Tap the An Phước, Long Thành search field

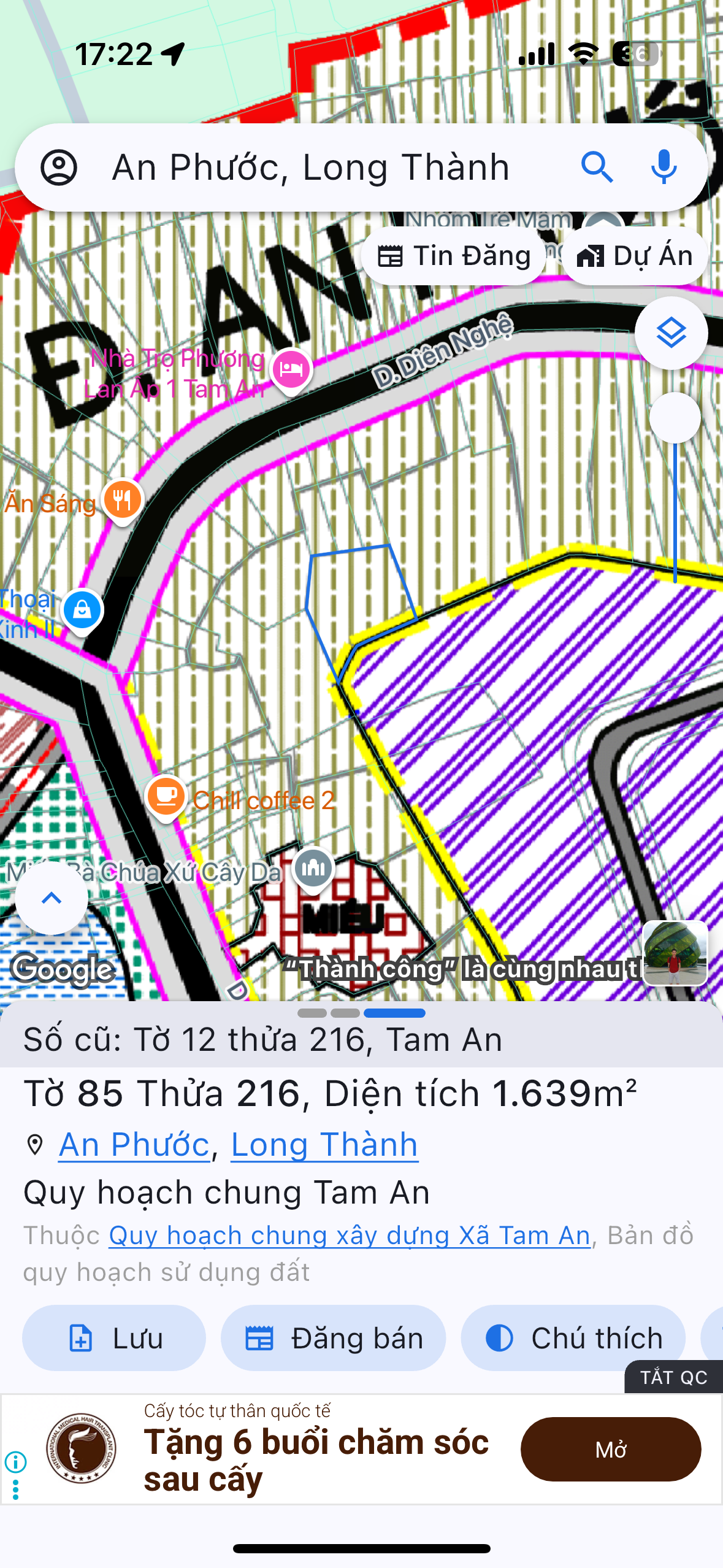click(x=310, y=167)
